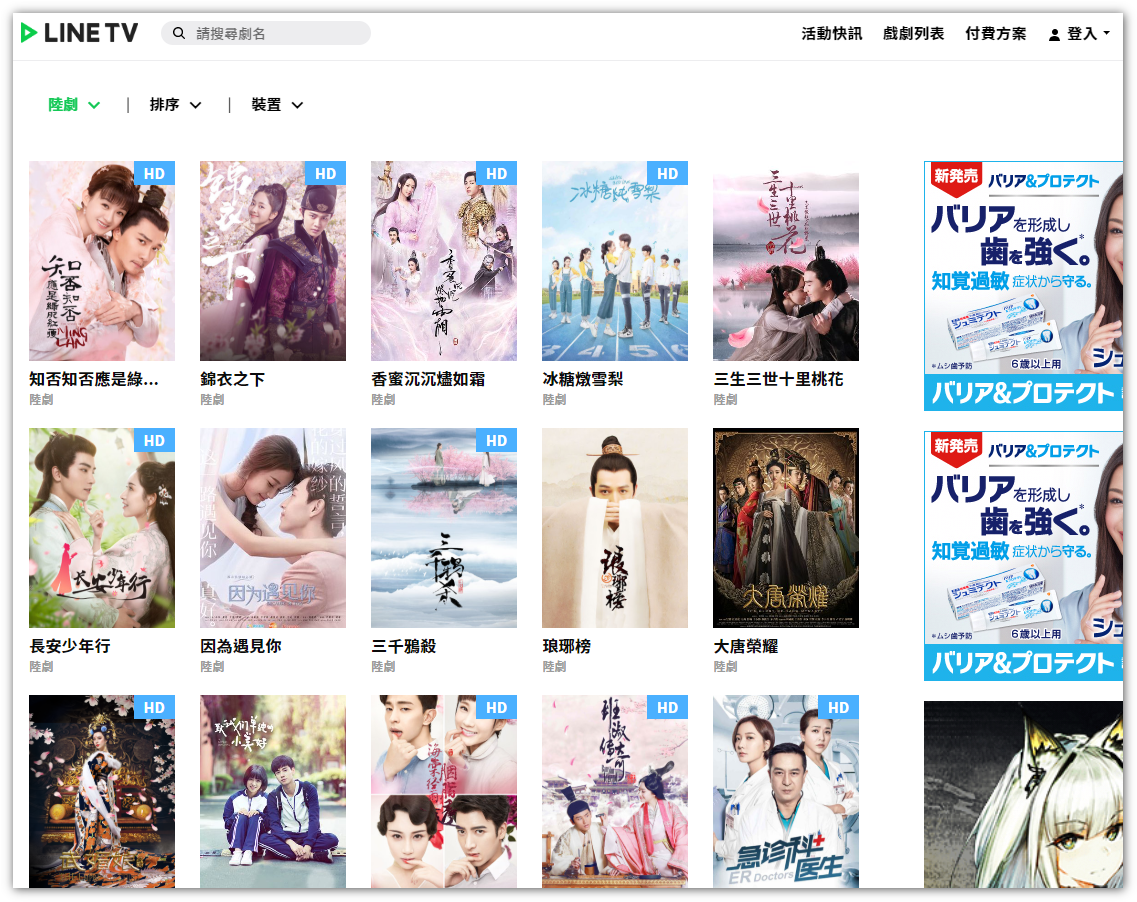
Task: Expand the 登入 account menu
Action: 1080,34
